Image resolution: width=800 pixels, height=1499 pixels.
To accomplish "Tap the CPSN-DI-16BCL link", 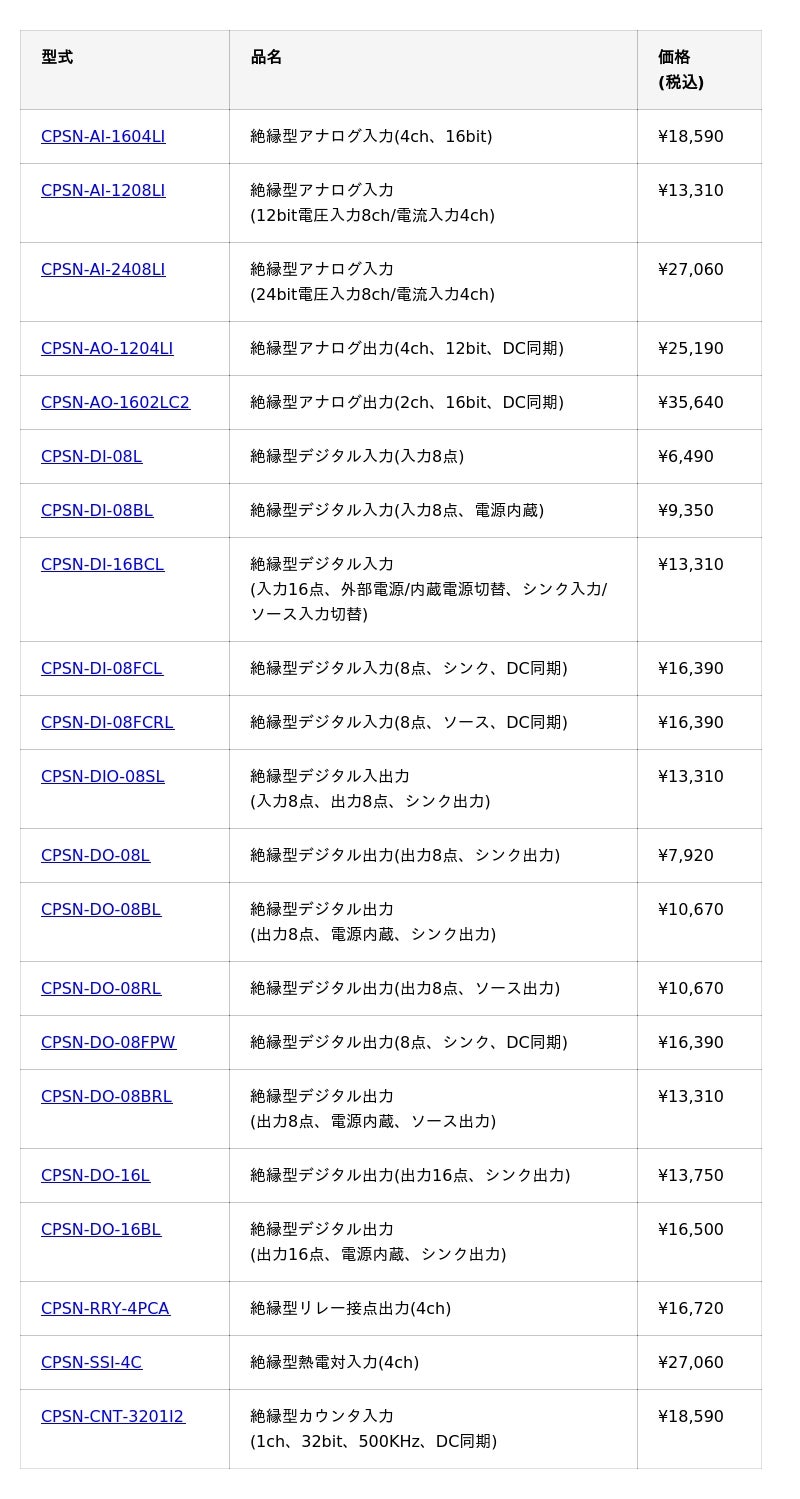I will 102,564.
